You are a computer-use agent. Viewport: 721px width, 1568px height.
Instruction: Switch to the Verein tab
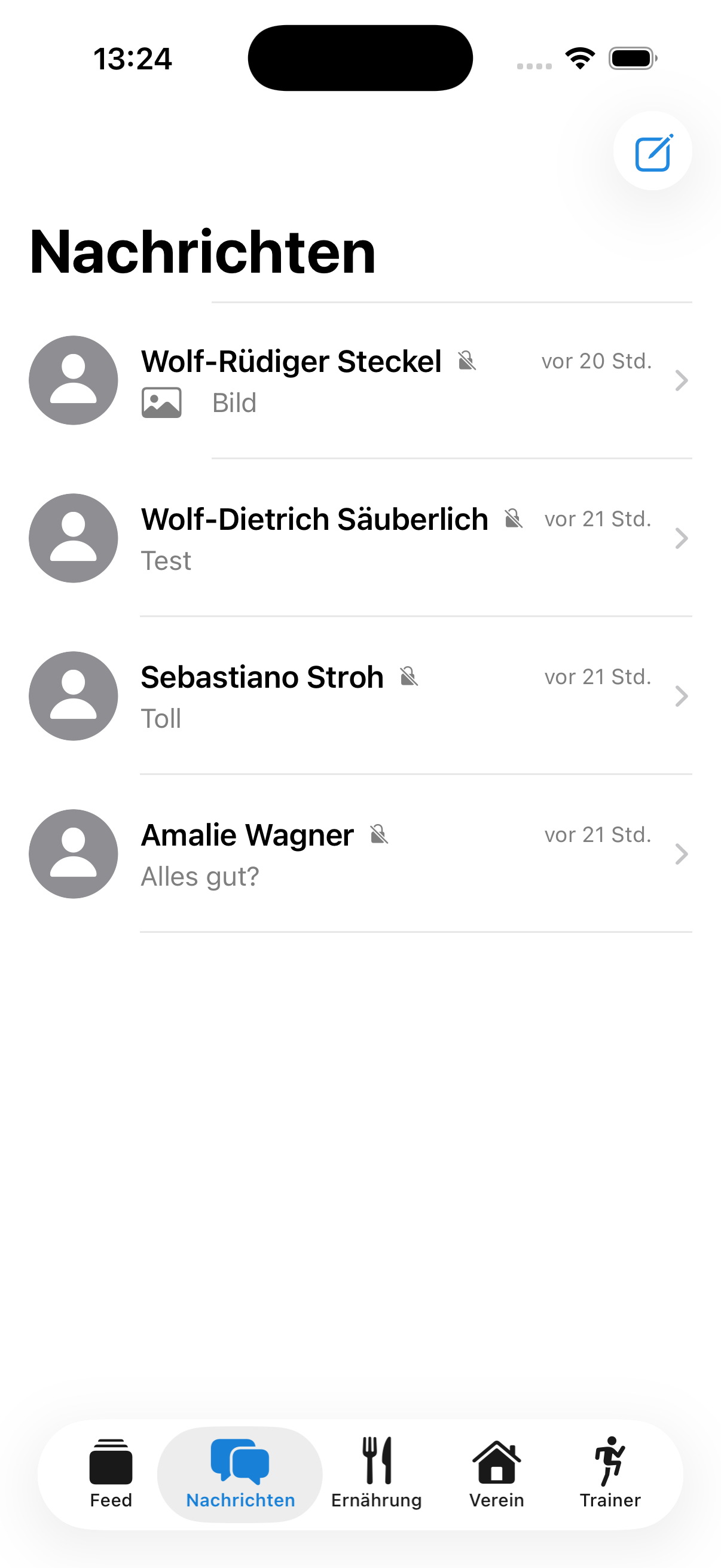[496, 1473]
